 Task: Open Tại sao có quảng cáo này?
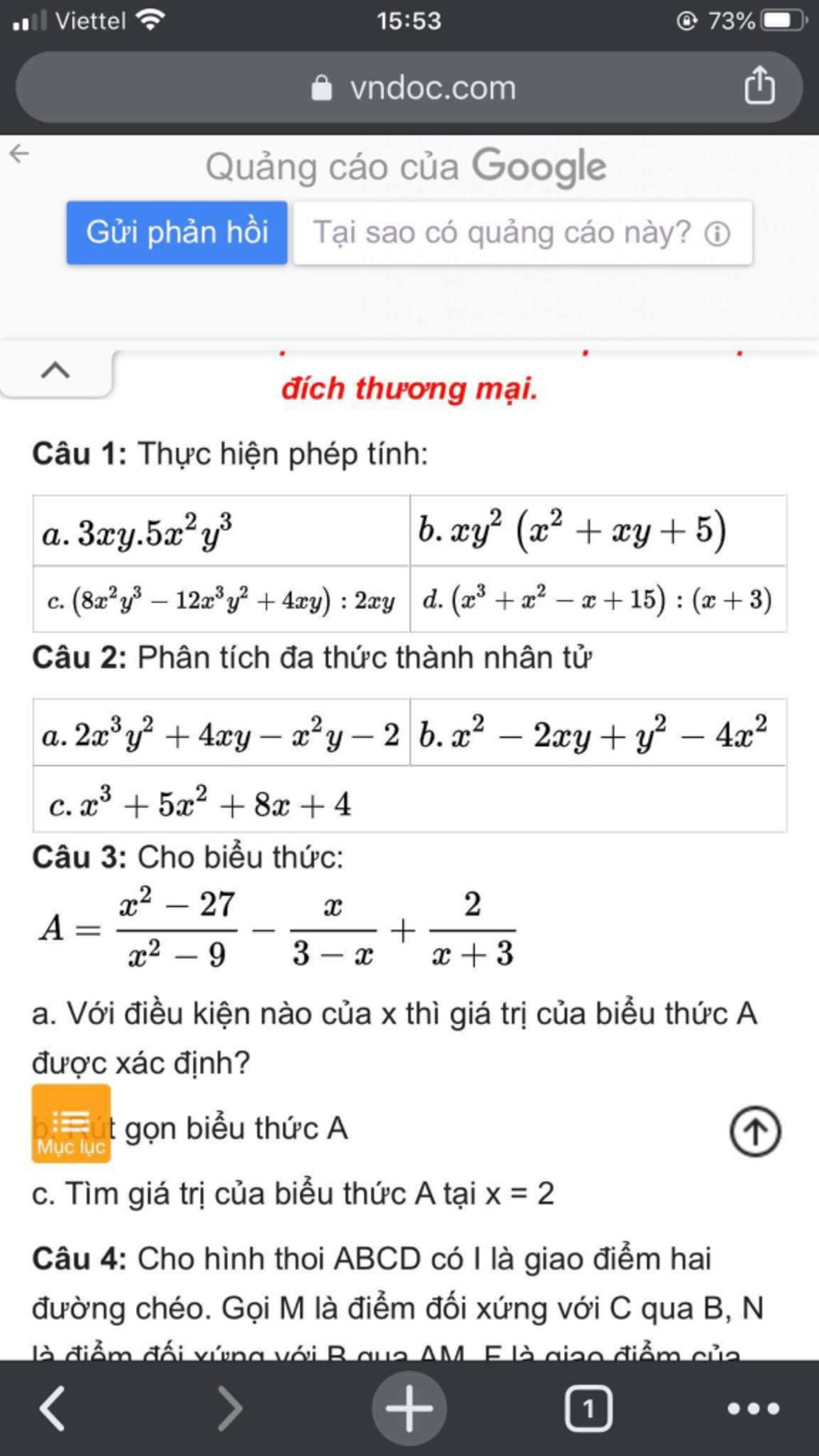pos(522,233)
